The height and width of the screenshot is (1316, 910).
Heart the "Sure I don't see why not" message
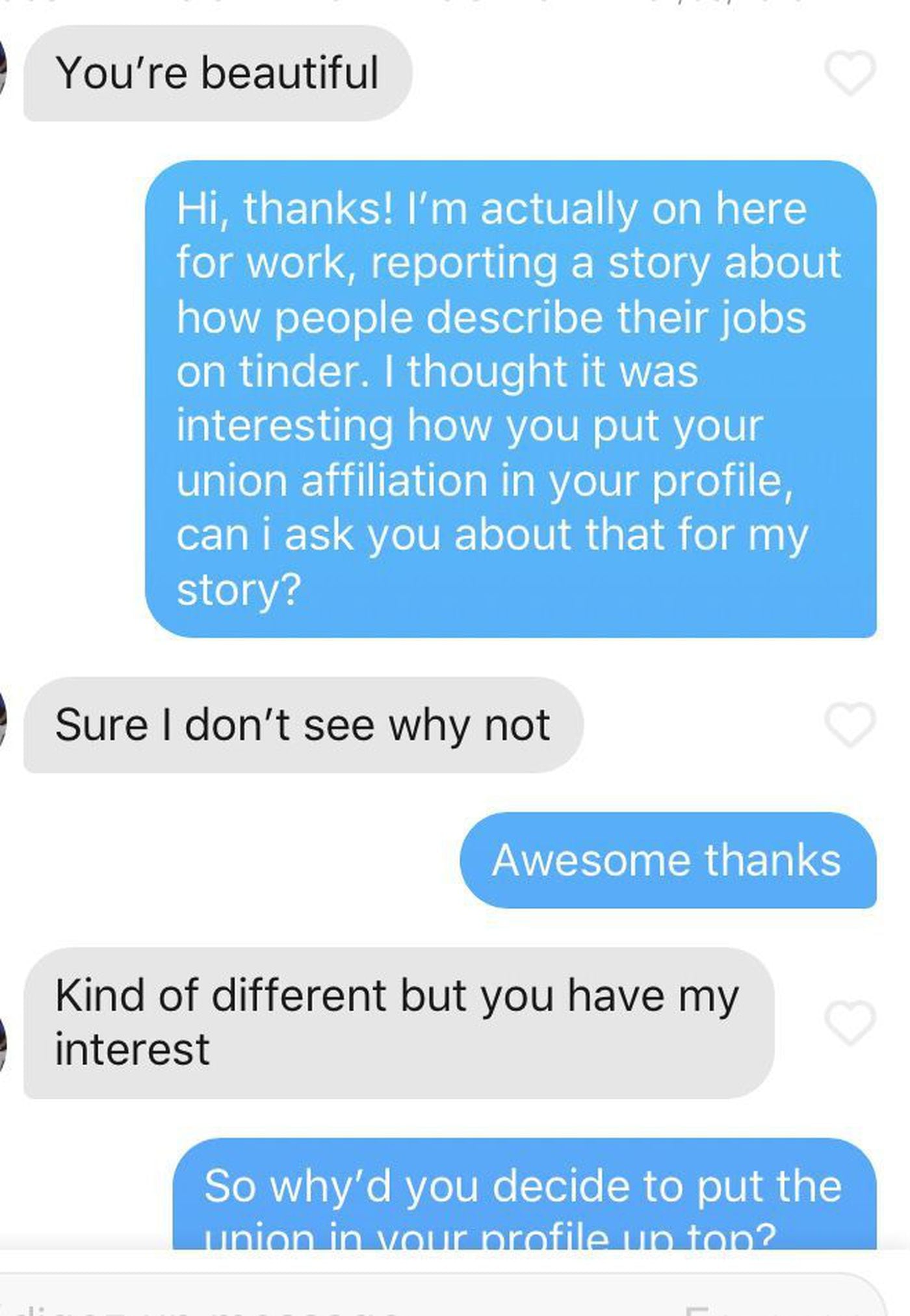click(x=850, y=724)
